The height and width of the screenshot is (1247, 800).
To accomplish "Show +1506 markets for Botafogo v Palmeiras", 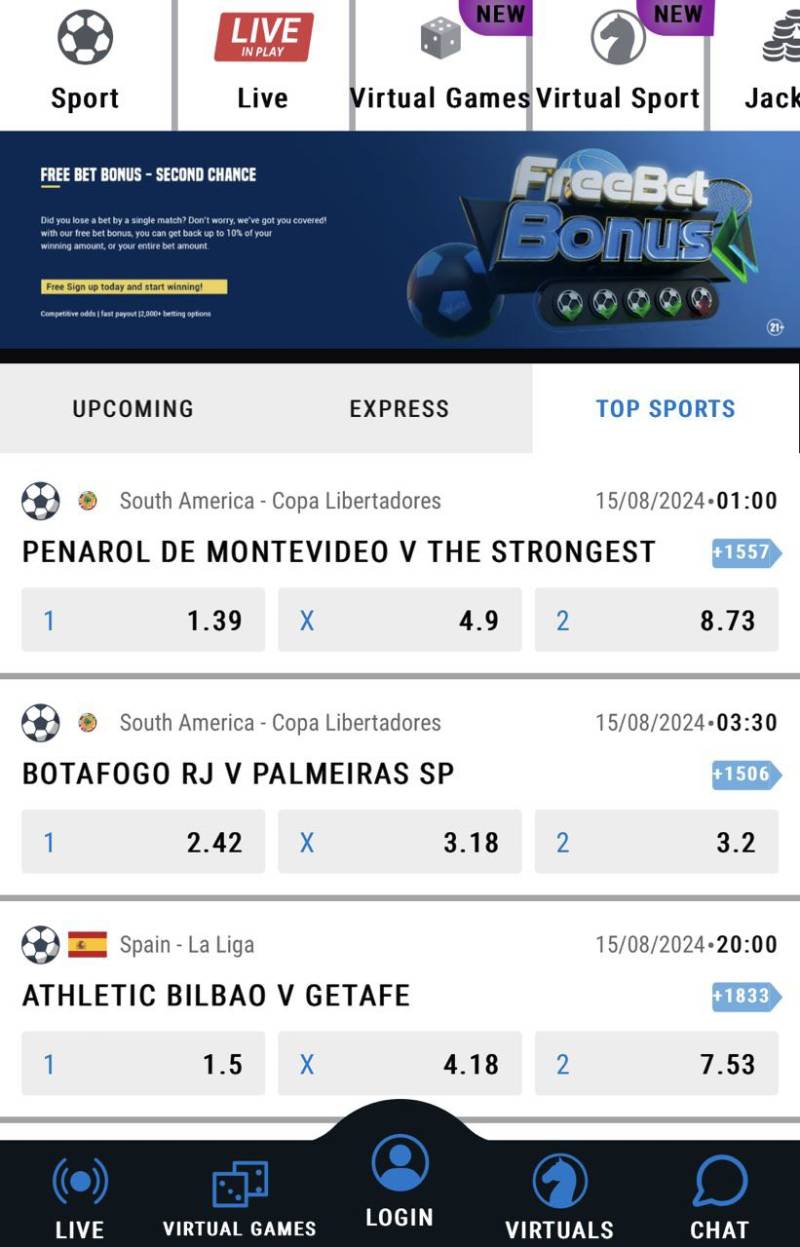I will 745,774.
